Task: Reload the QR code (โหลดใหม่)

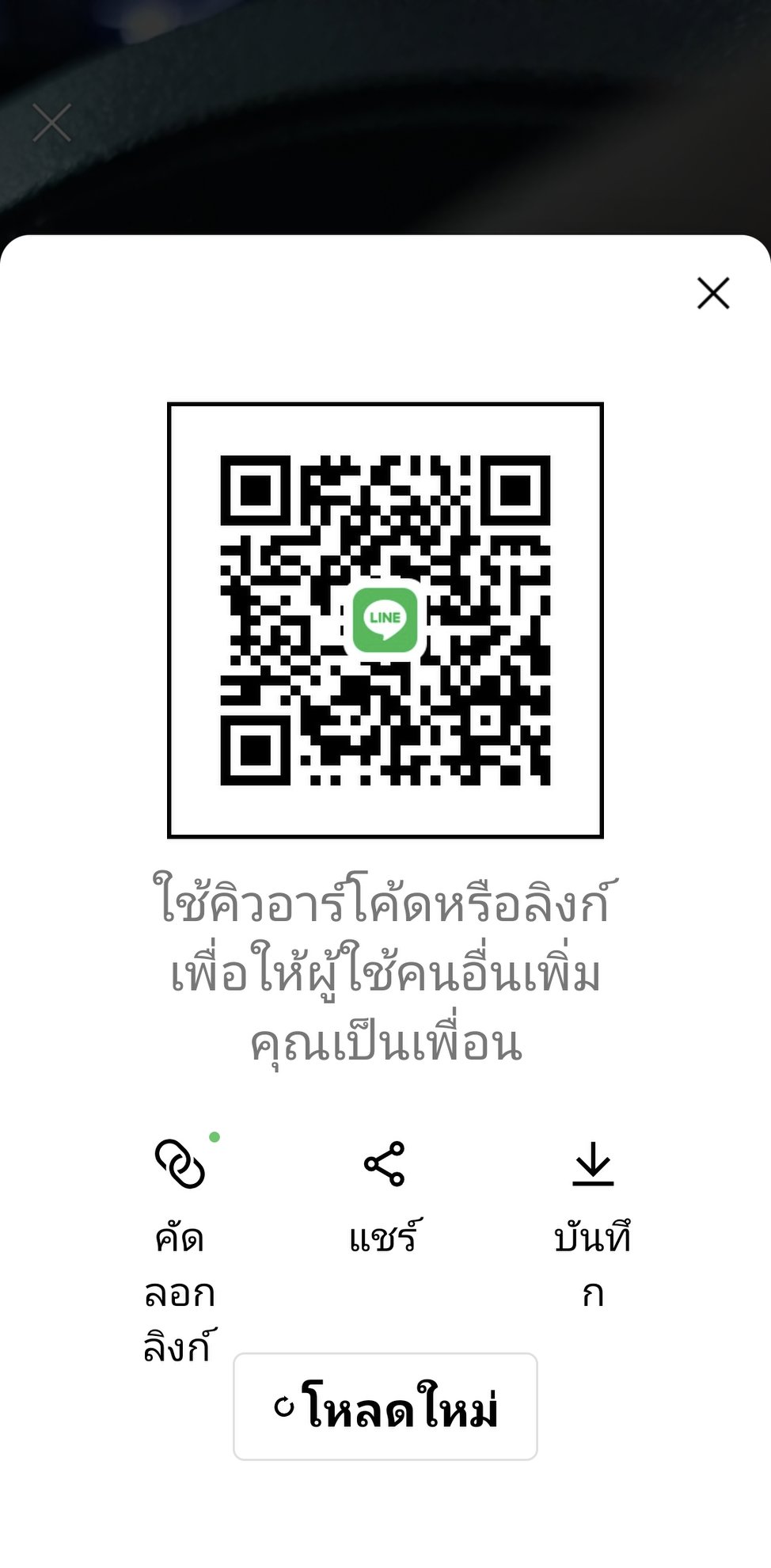Action: [385, 1406]
